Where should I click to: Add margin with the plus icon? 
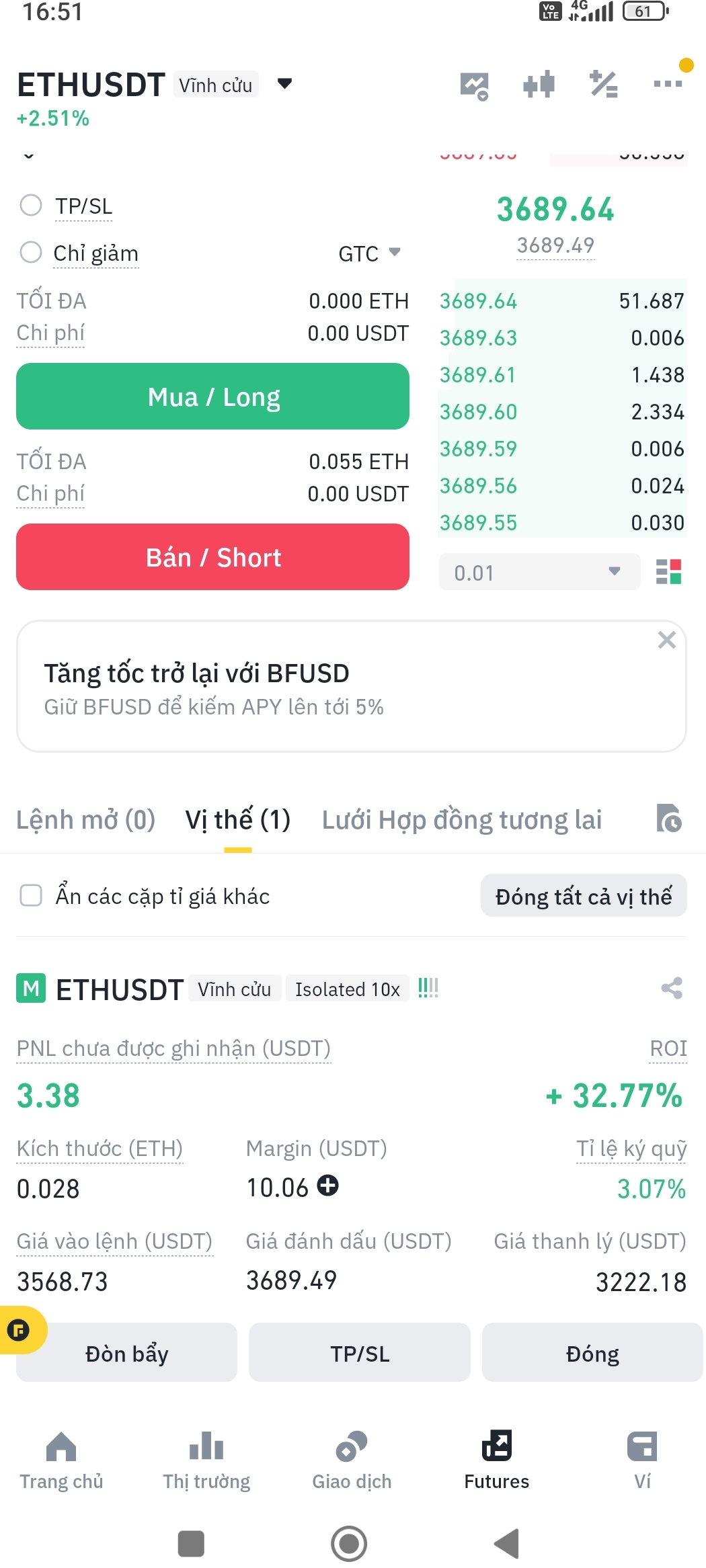click(327, 1186)
